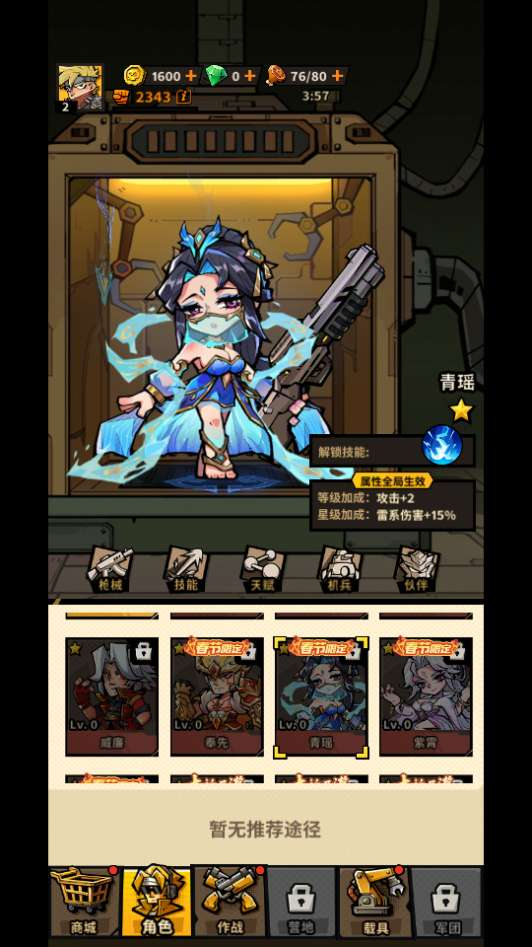Tap the locked 军团 legion tab
532x947 pixels.
point(446,901)
